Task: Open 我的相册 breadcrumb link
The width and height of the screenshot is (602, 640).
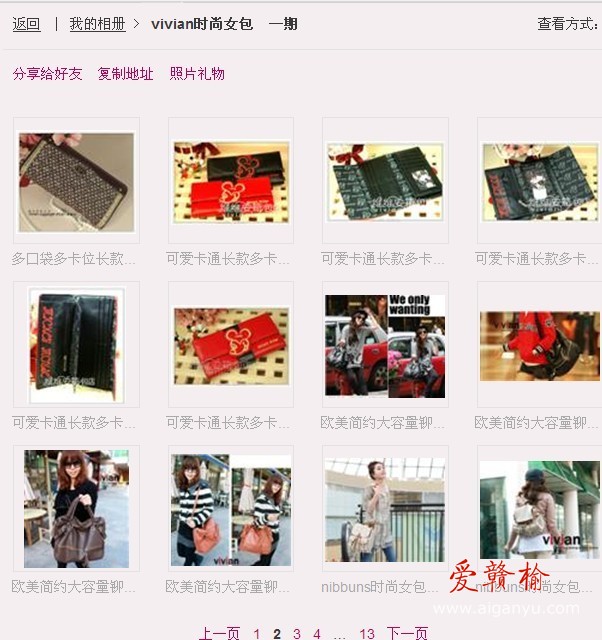Action: point(97,24)
